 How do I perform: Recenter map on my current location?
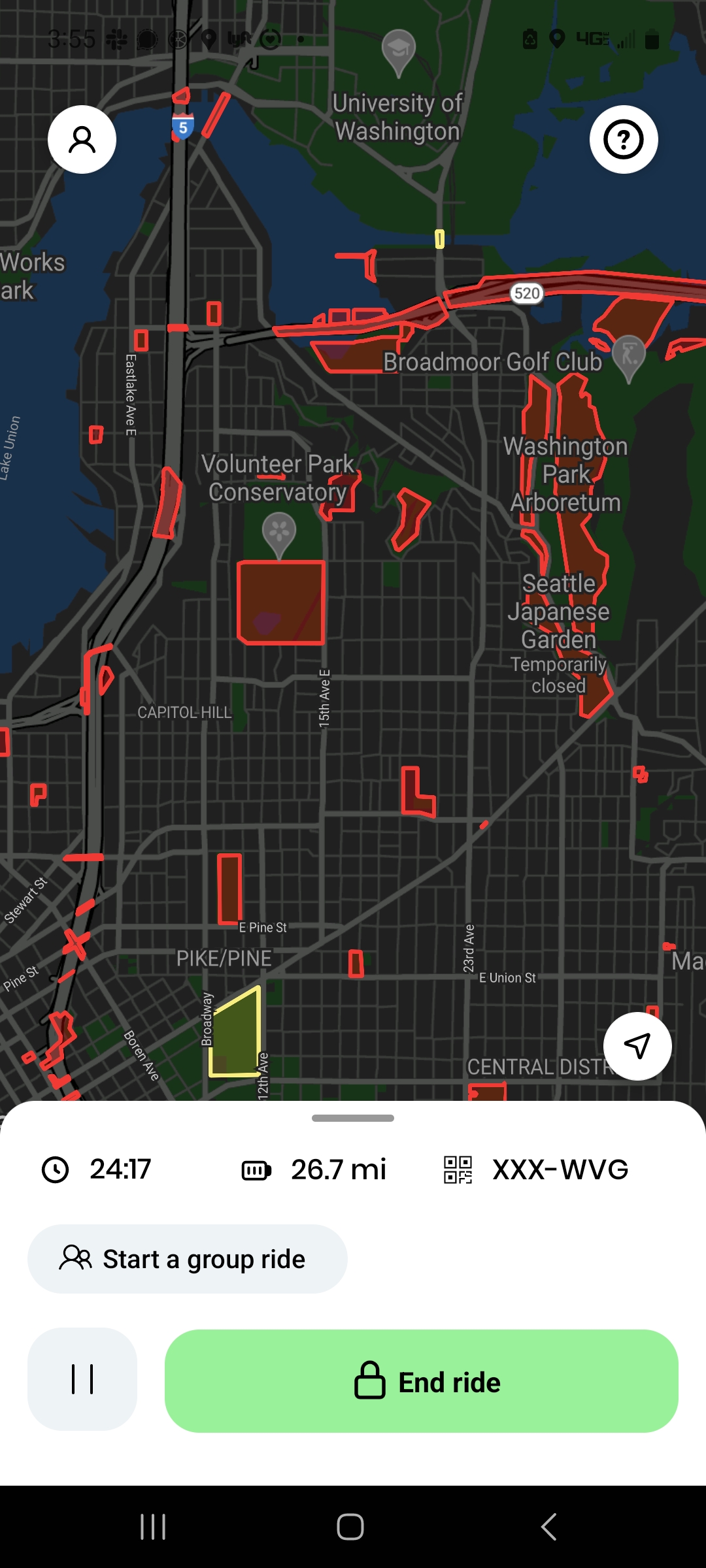(x=637, y=1046)
